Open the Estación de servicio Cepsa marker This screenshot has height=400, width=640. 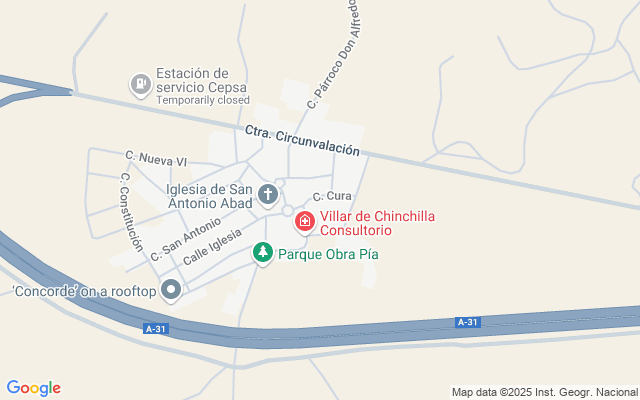[x=142, y=83]
